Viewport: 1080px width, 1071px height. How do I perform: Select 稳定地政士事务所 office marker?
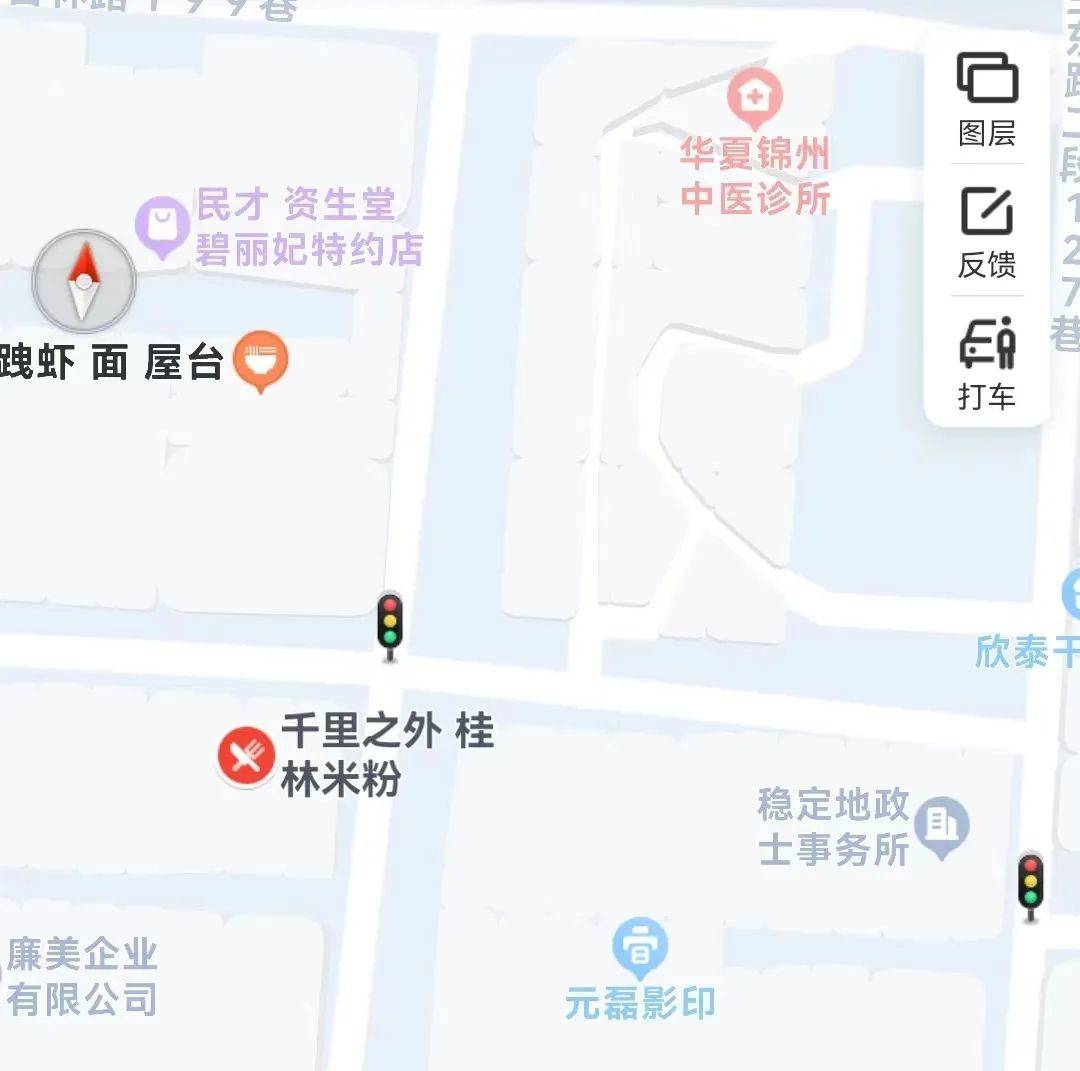pos(941,826)
